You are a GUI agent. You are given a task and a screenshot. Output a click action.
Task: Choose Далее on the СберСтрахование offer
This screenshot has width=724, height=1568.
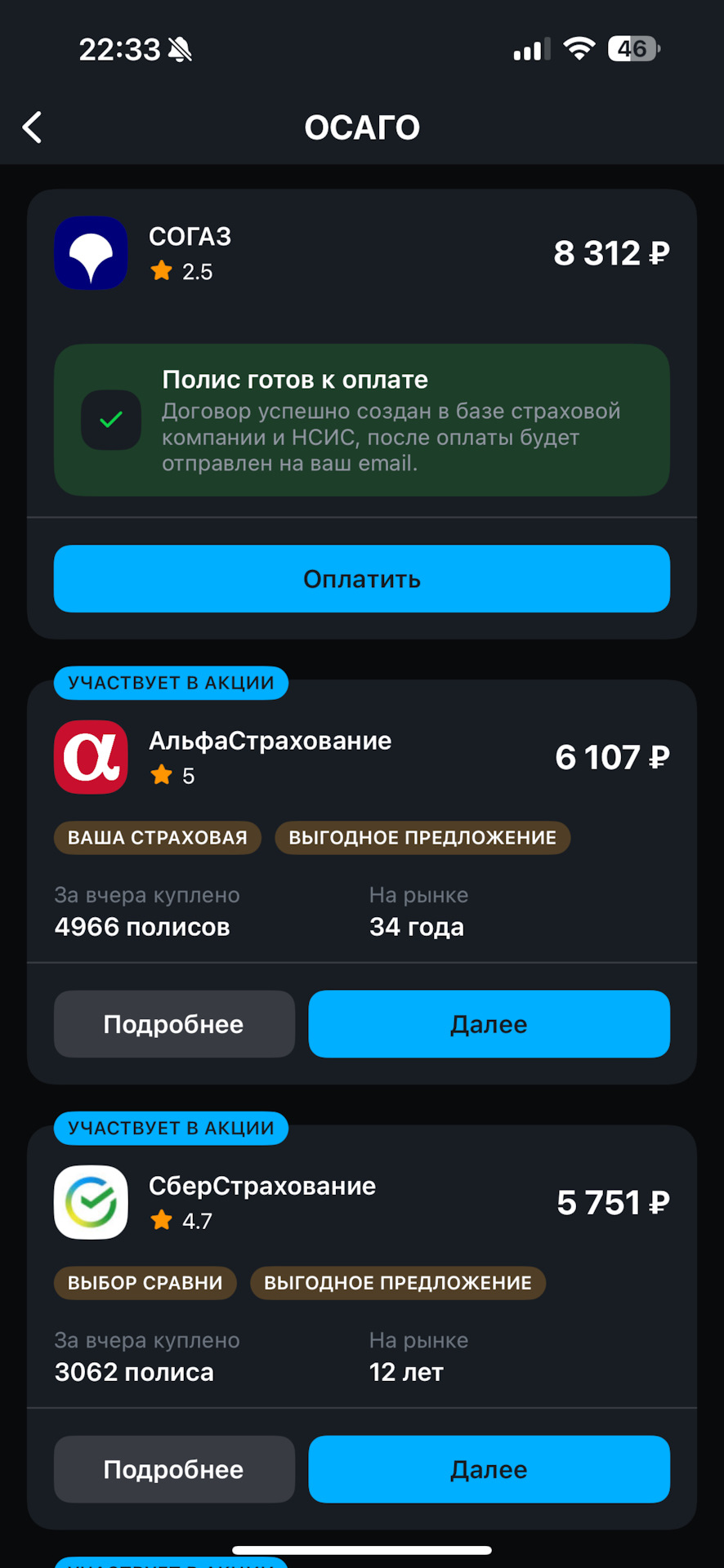489,1469
